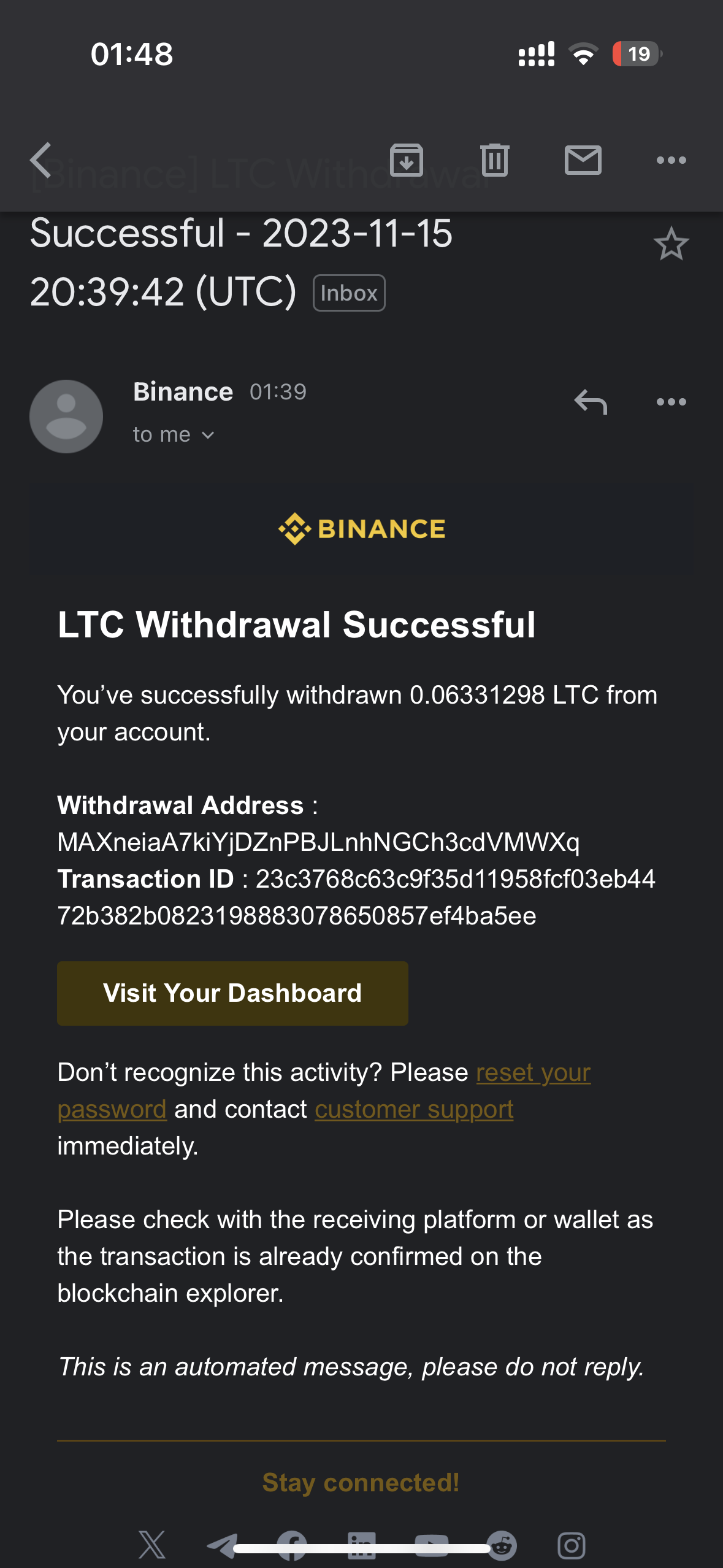Image resolution: width=723 pixels, height=1568 pixels.
Task: Tap the Inbox label chip
Action: 349,293
